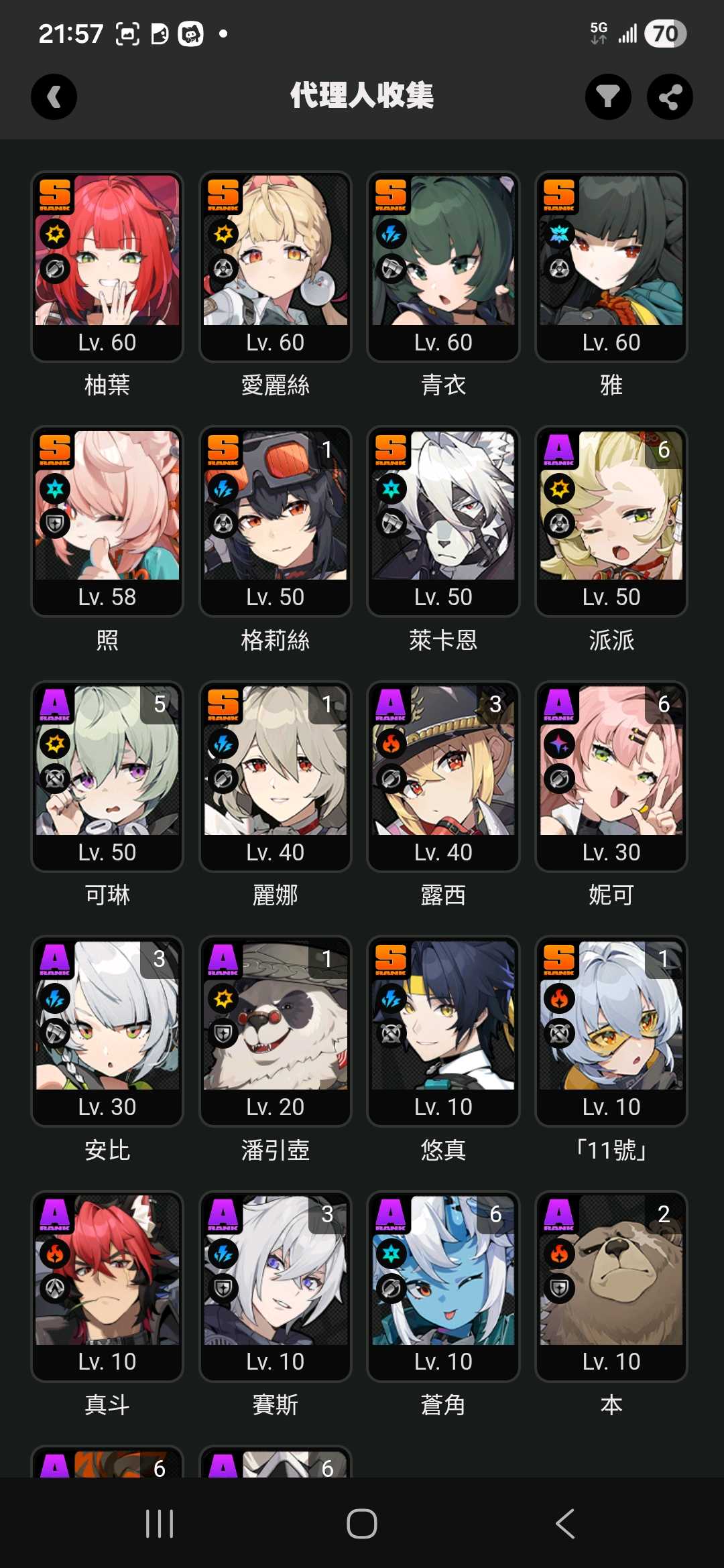Image resolution: width=724 pixels, height=1568 pixels.
Task: Open agent card 柚葉
Action: tap(107, 266)
